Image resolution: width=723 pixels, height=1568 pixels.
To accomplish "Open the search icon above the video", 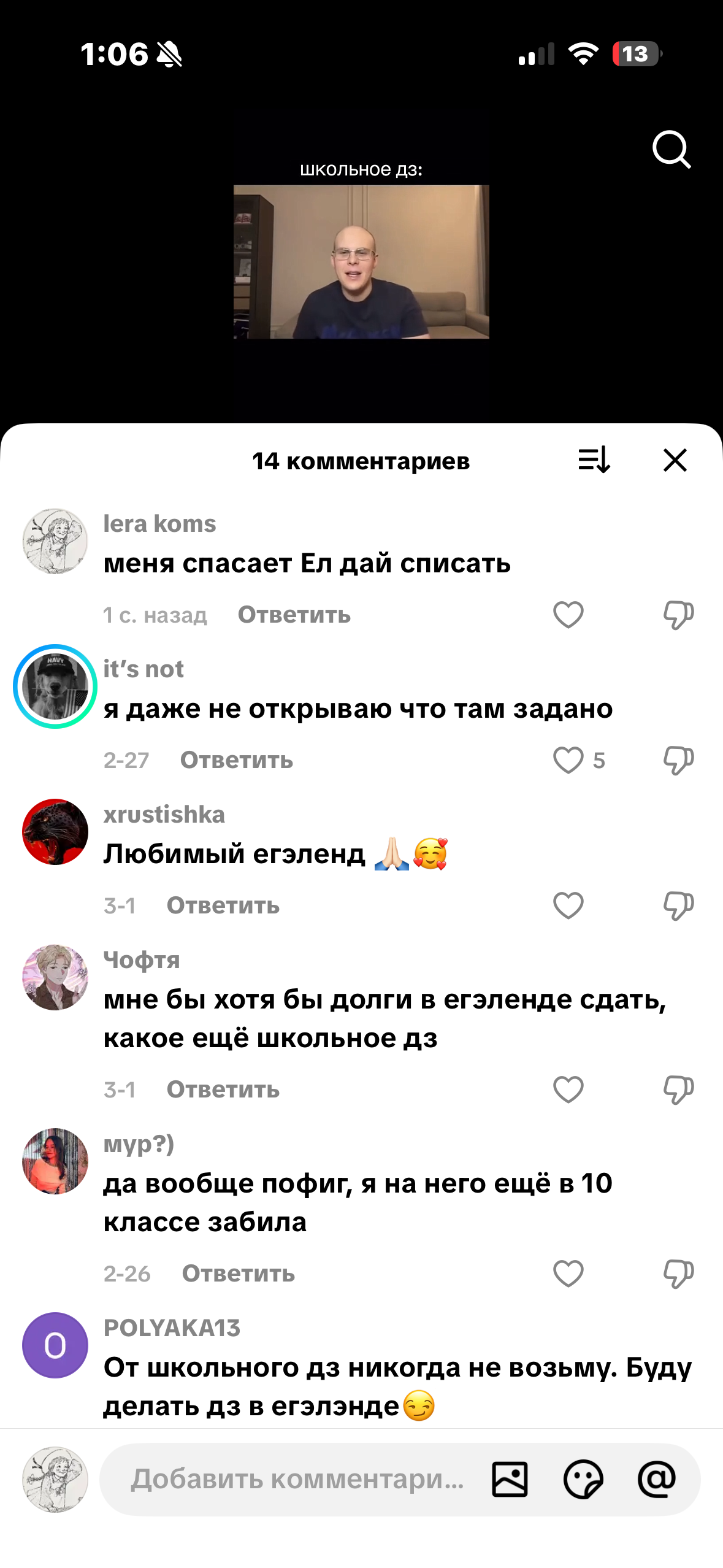I will pyautogui.click(x=671, y=149).
